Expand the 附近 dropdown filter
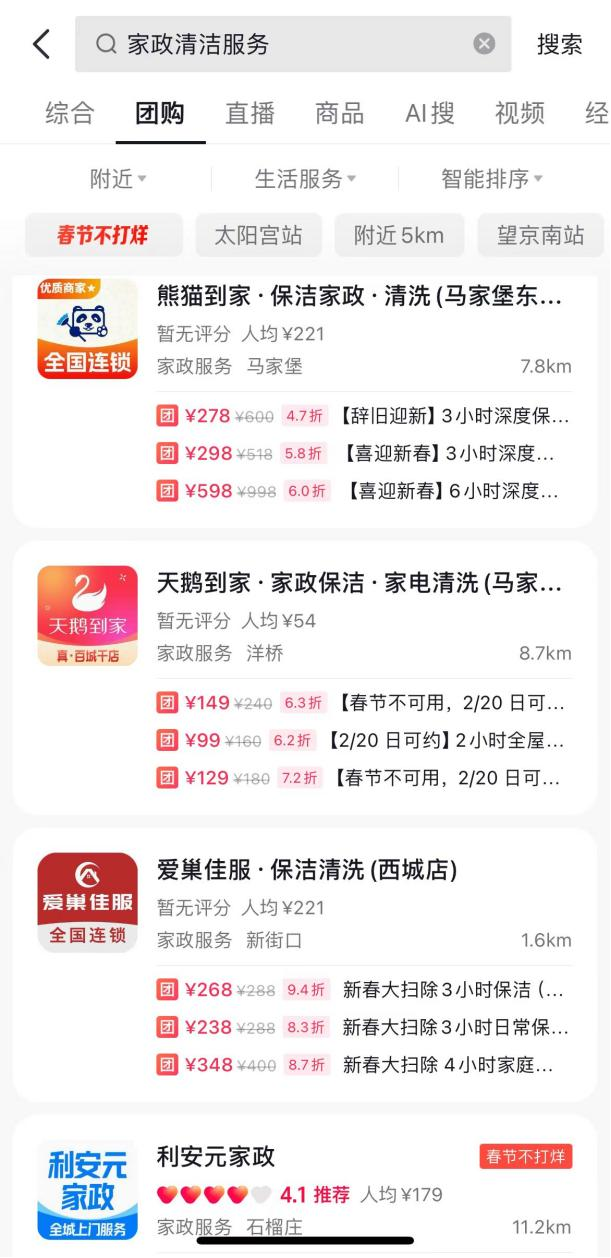 118,179
